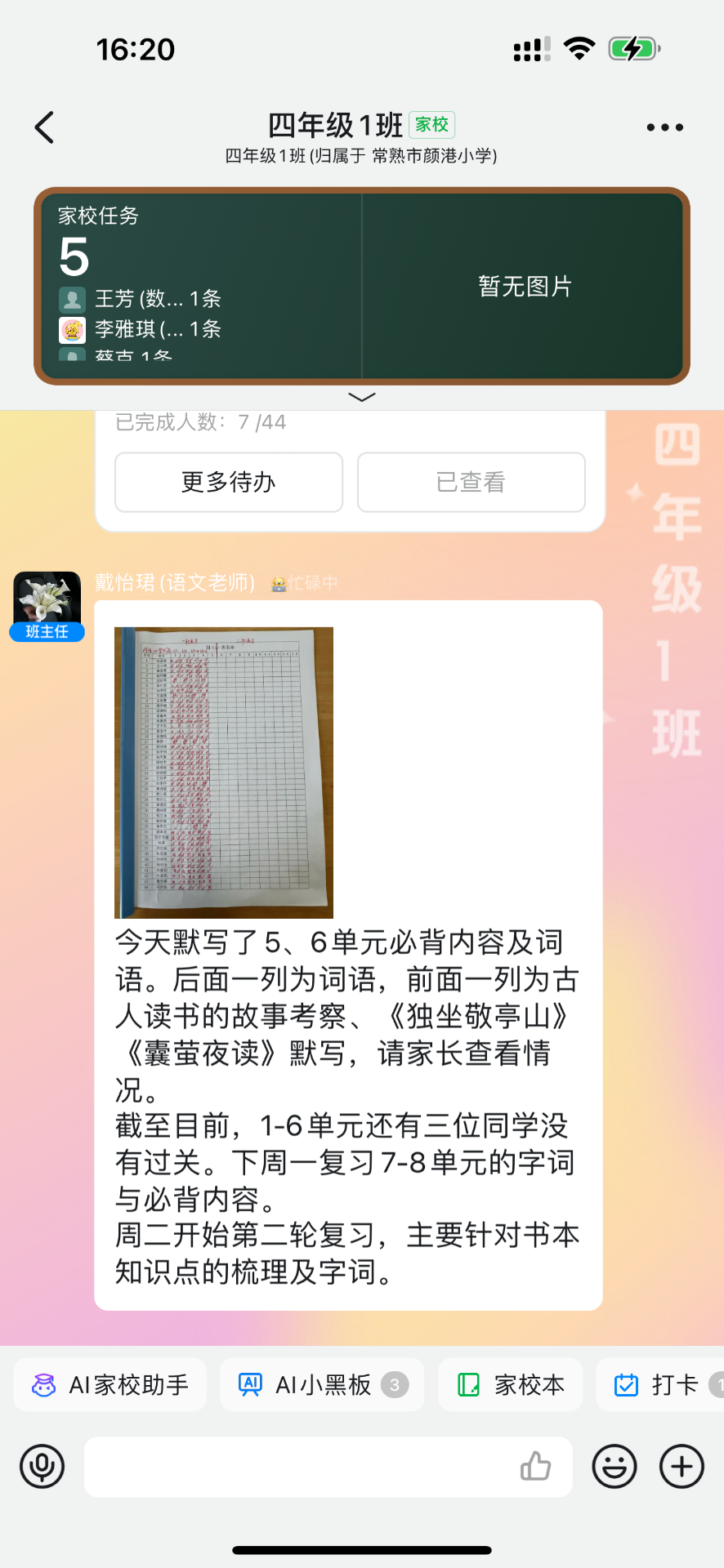This screenshot has width=724, height=1568.
Task: Send a thumbs-up like
Action: point(536,1466)
